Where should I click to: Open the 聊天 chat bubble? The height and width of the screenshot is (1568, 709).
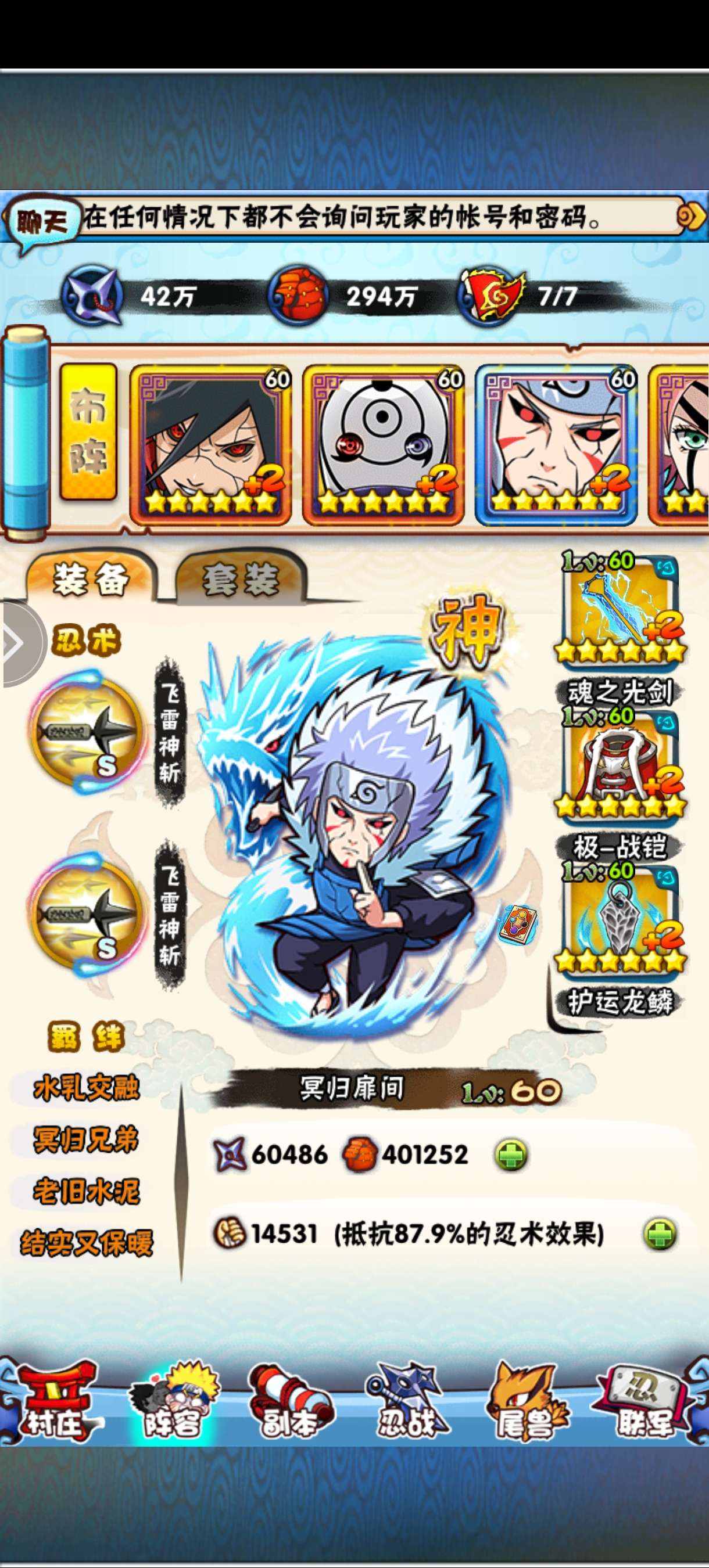(41, 222)
